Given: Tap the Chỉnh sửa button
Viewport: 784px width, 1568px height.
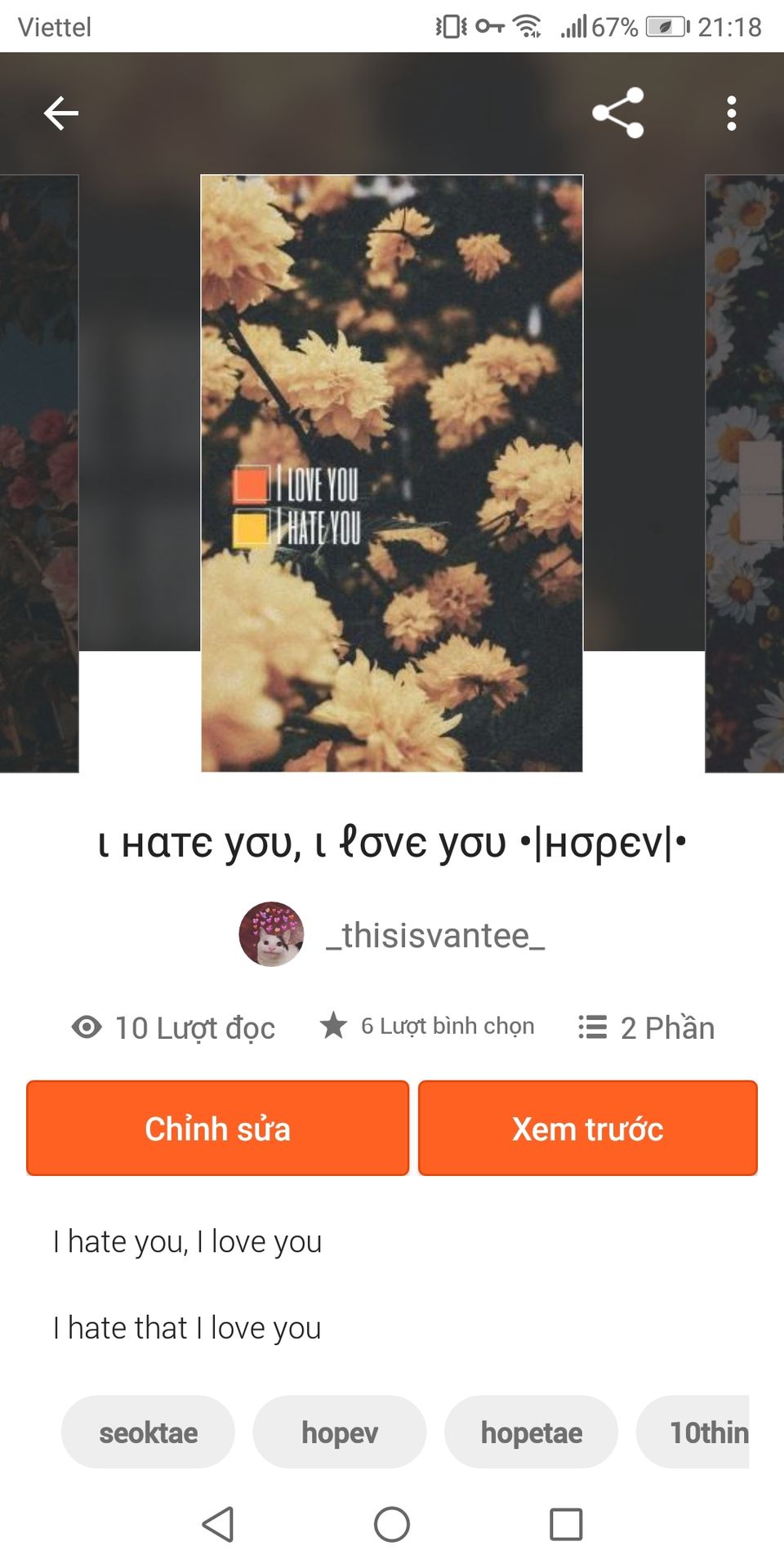Looking at the screenshot, I should [217, 1128].
